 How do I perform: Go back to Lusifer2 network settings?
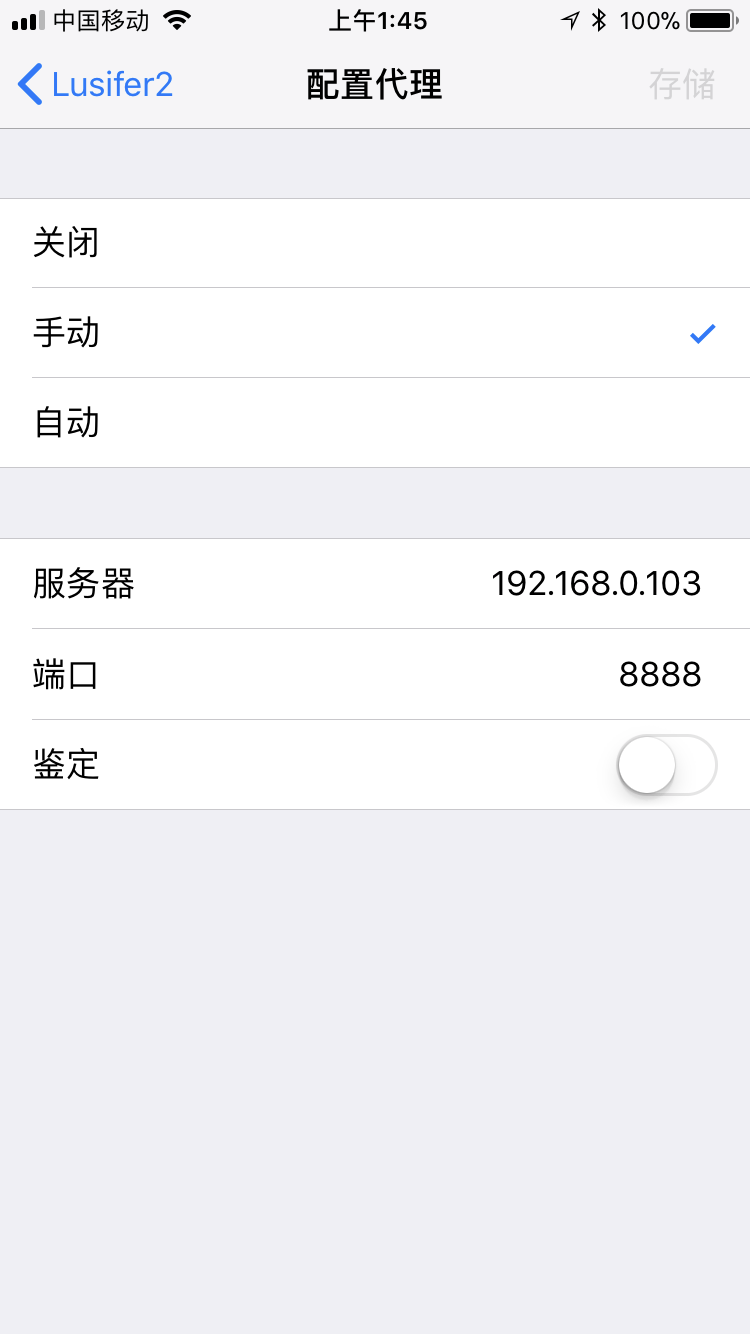96,85
